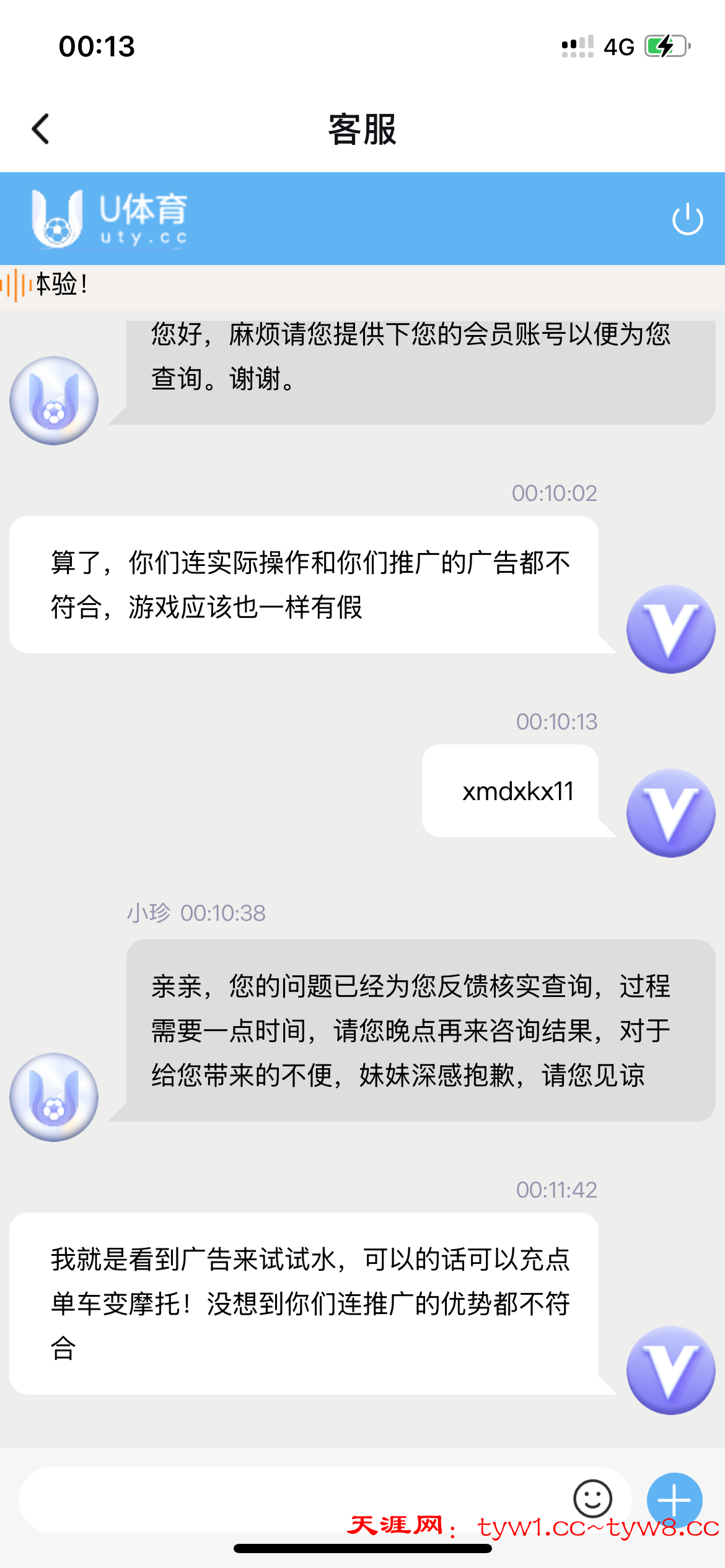Tap the service avatar next to 小珍's apology message
Viewport: 725px width, 1568px height.
click(54, 1096)
